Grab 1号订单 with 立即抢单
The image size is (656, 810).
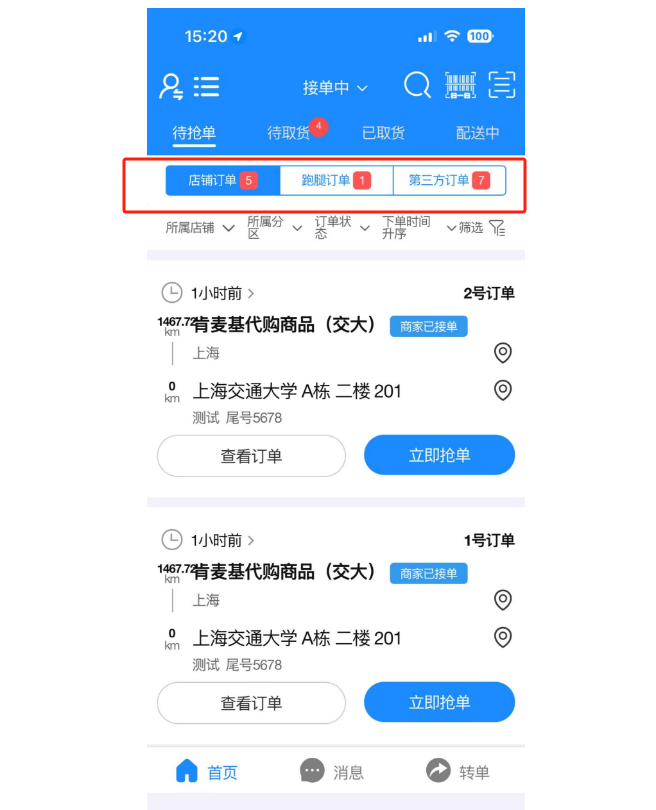click(x=439, y=703)
